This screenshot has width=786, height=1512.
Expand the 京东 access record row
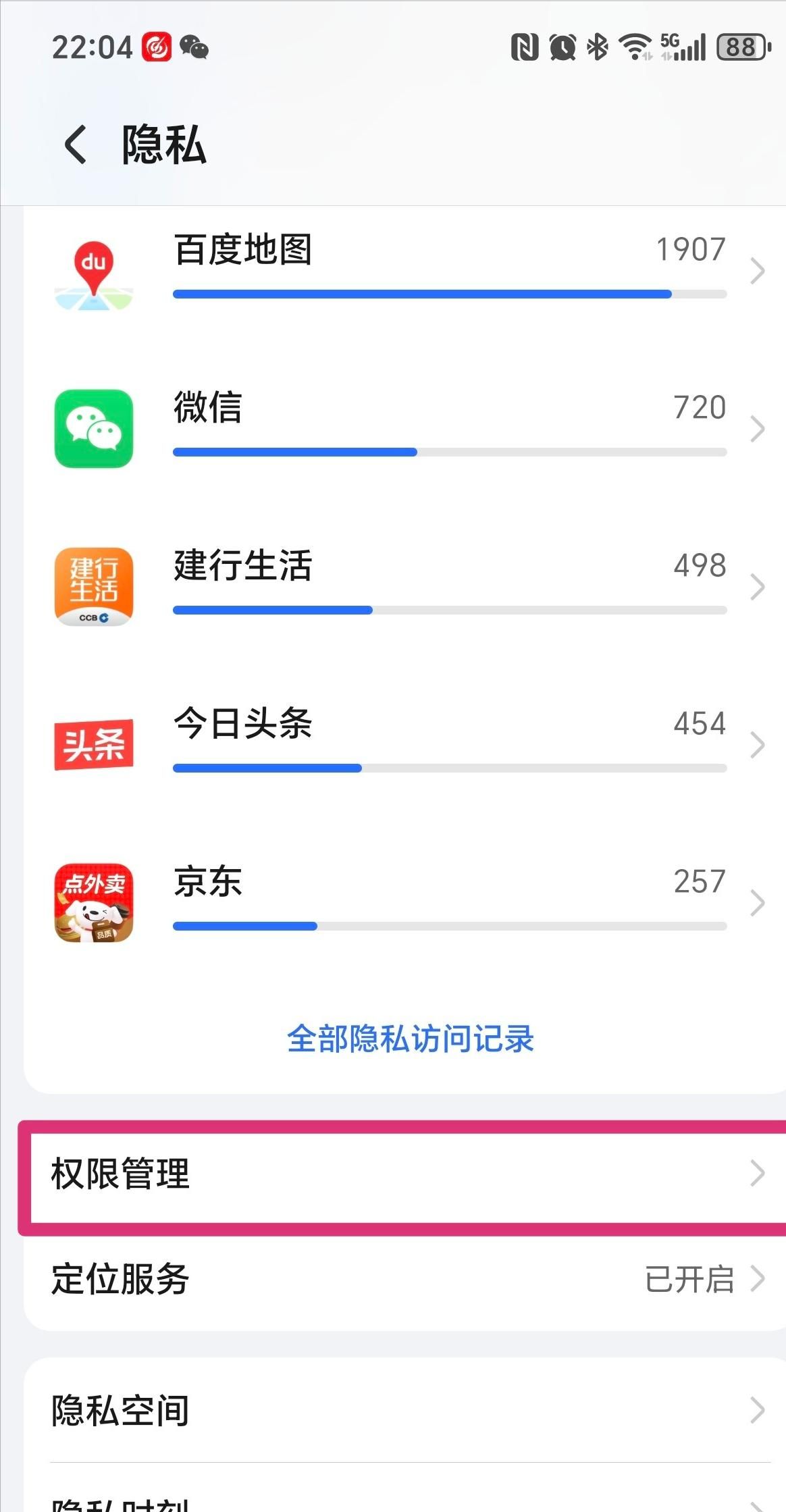757,904
